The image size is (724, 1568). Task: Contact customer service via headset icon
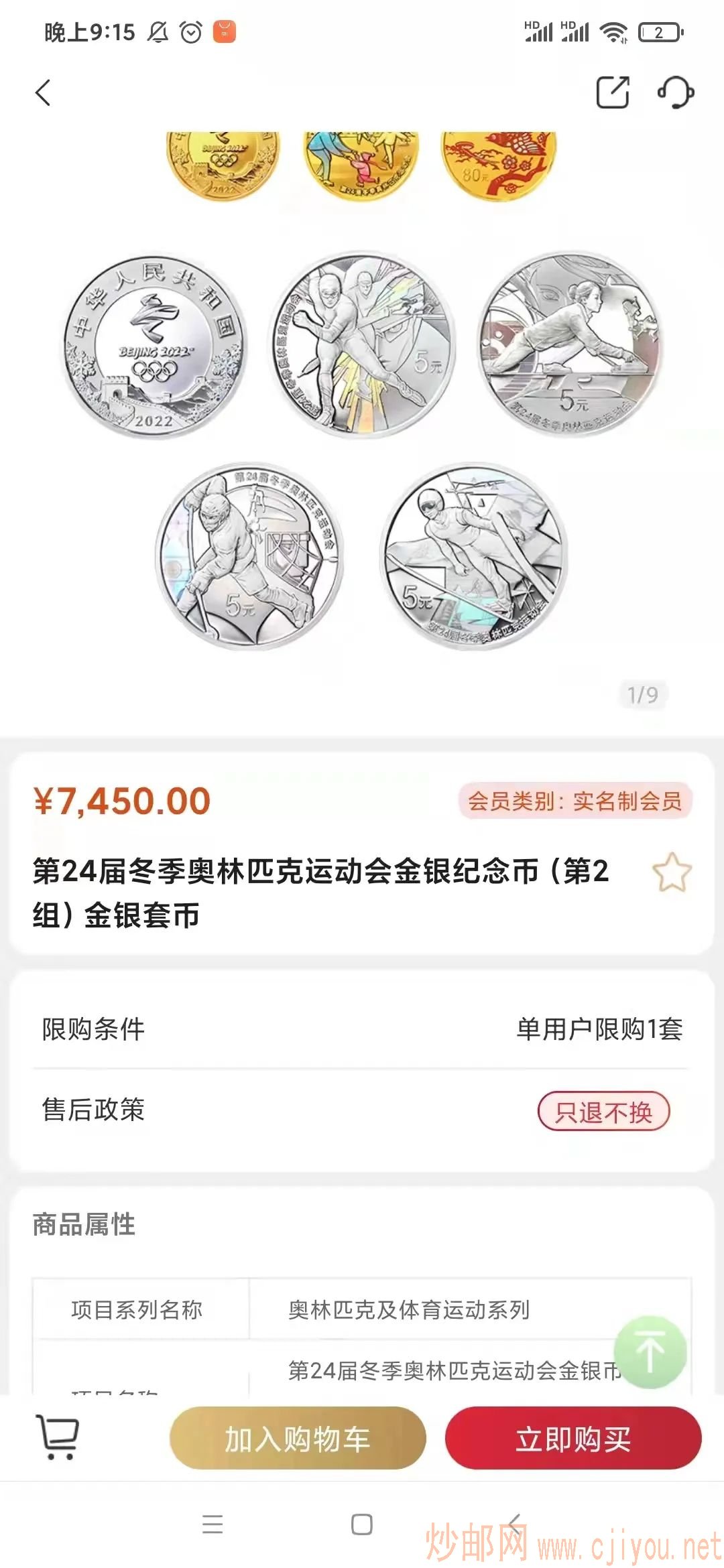(x=675, y=92)
